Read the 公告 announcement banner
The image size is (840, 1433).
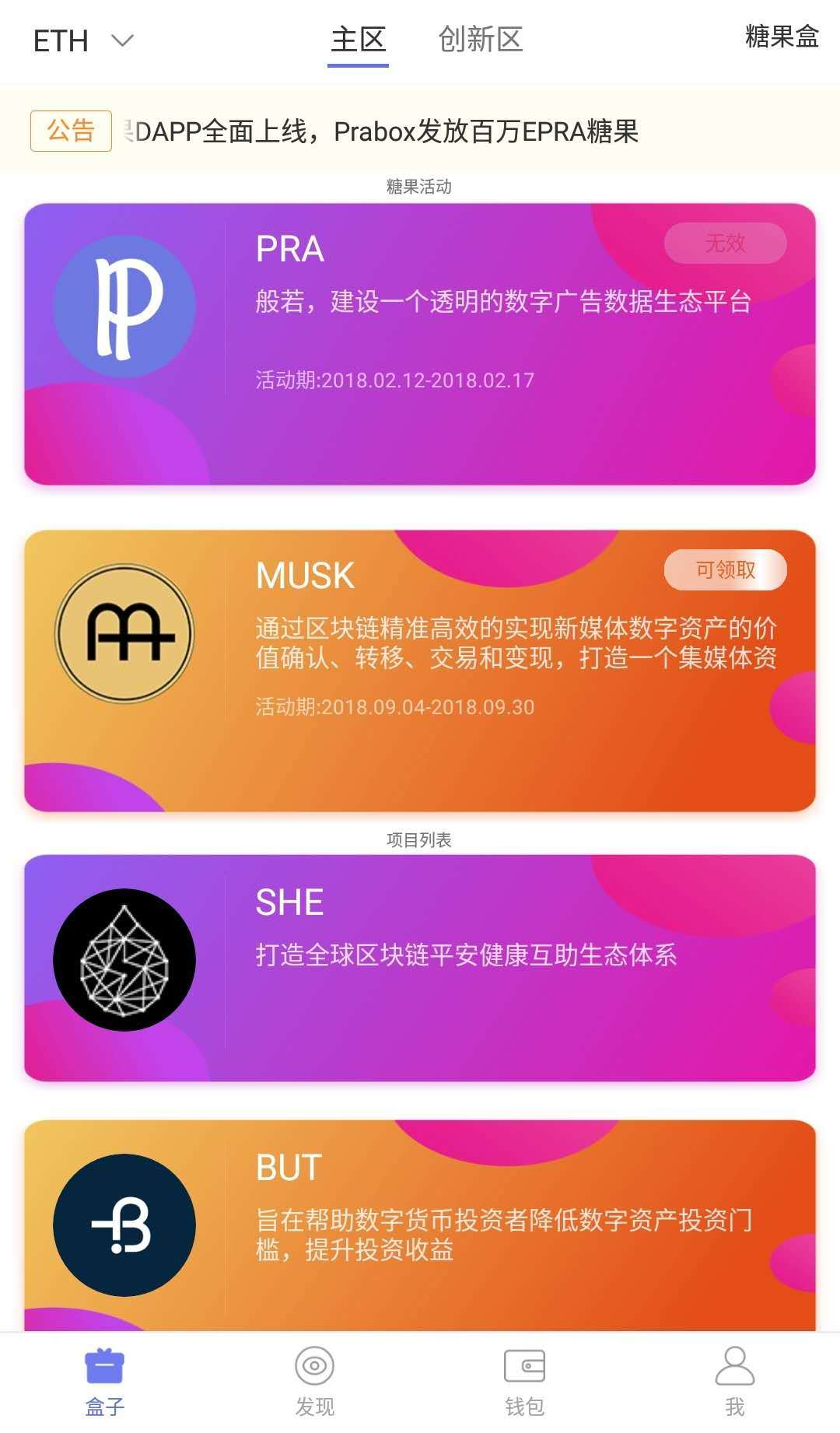point(385,131)
